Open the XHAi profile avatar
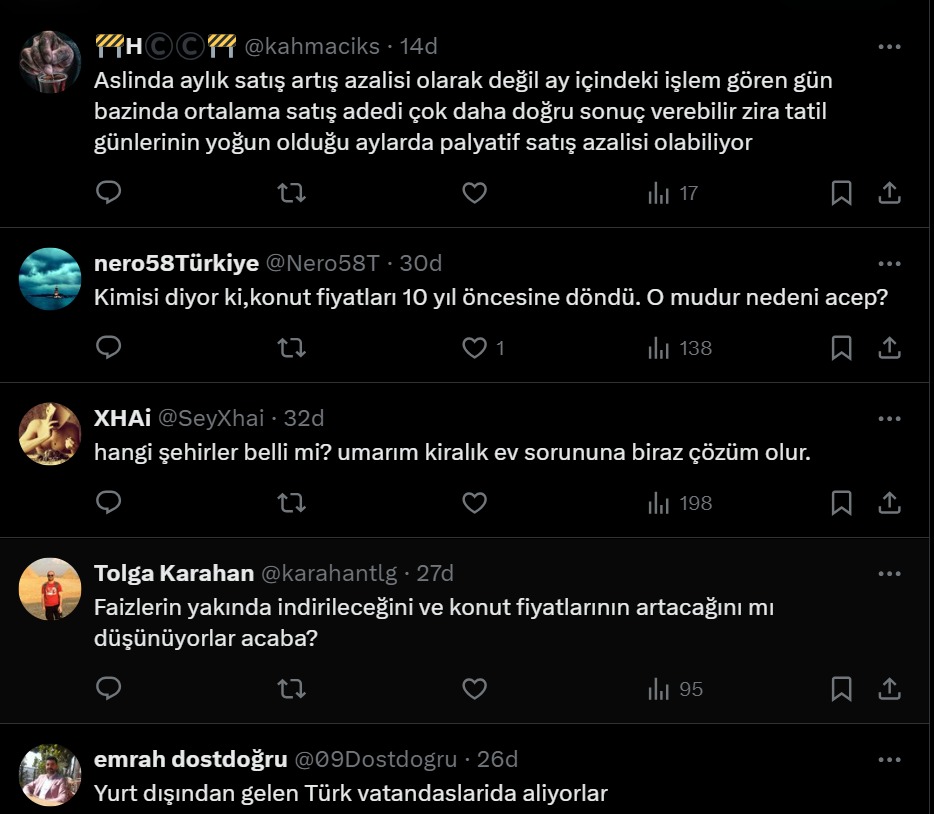 tap(50, 434)
